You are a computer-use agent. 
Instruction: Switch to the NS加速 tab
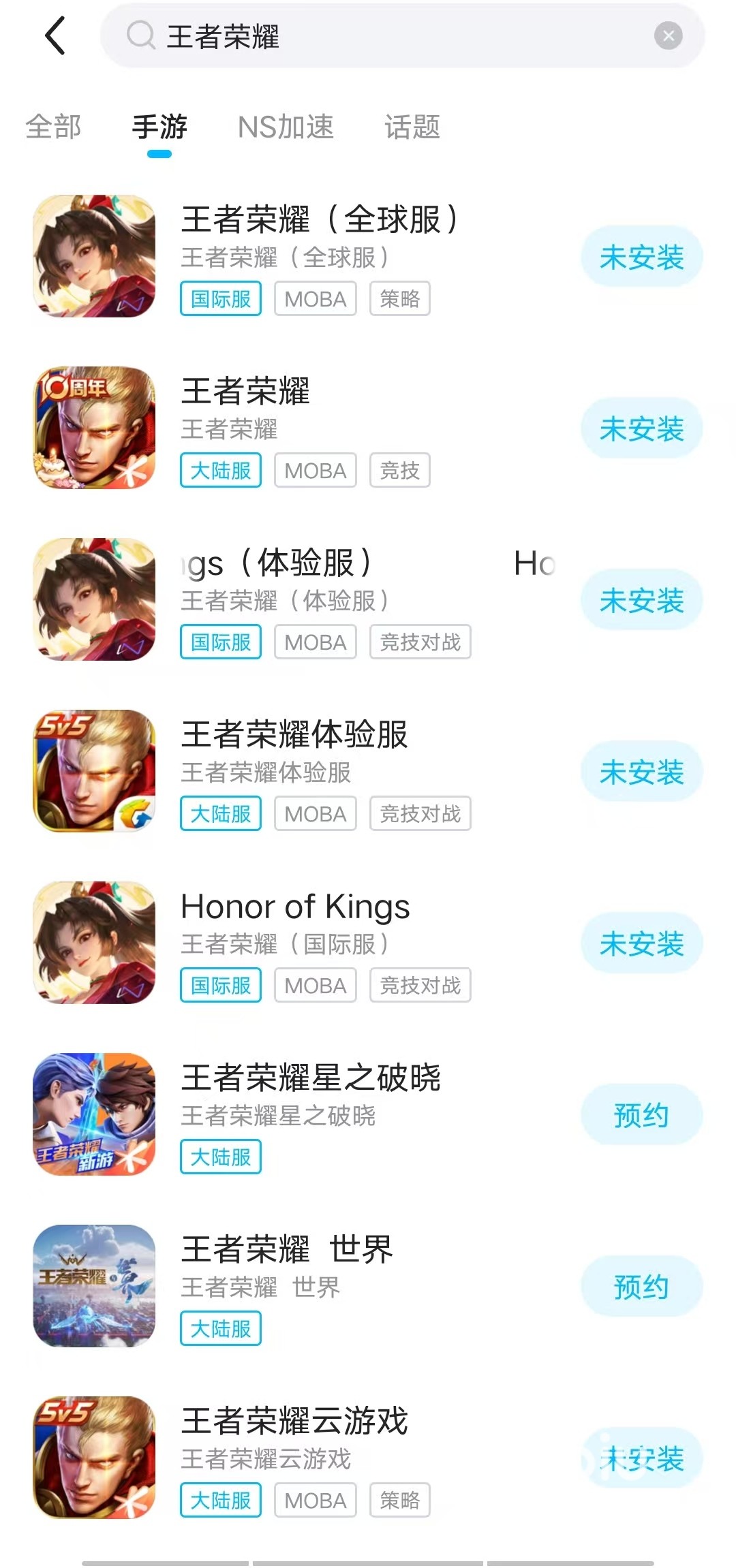click(286, 127)
